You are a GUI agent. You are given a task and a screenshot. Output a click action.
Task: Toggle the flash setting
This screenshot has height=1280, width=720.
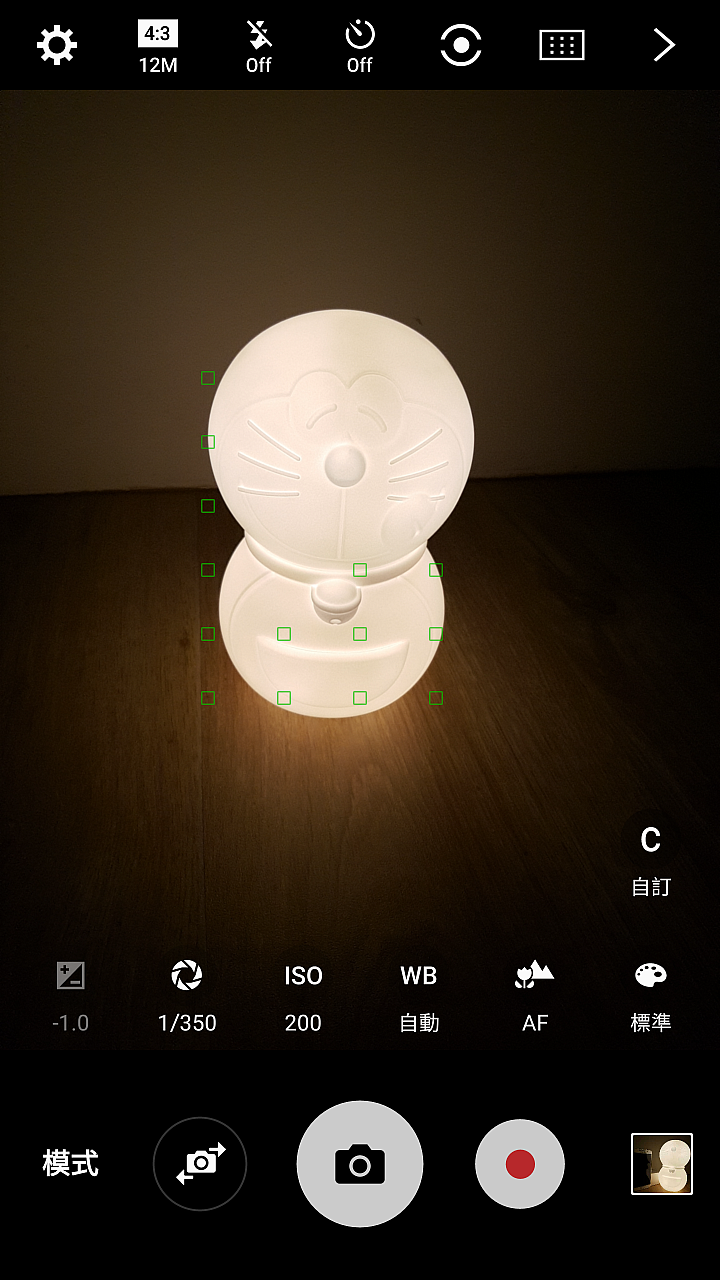[259, 47]
